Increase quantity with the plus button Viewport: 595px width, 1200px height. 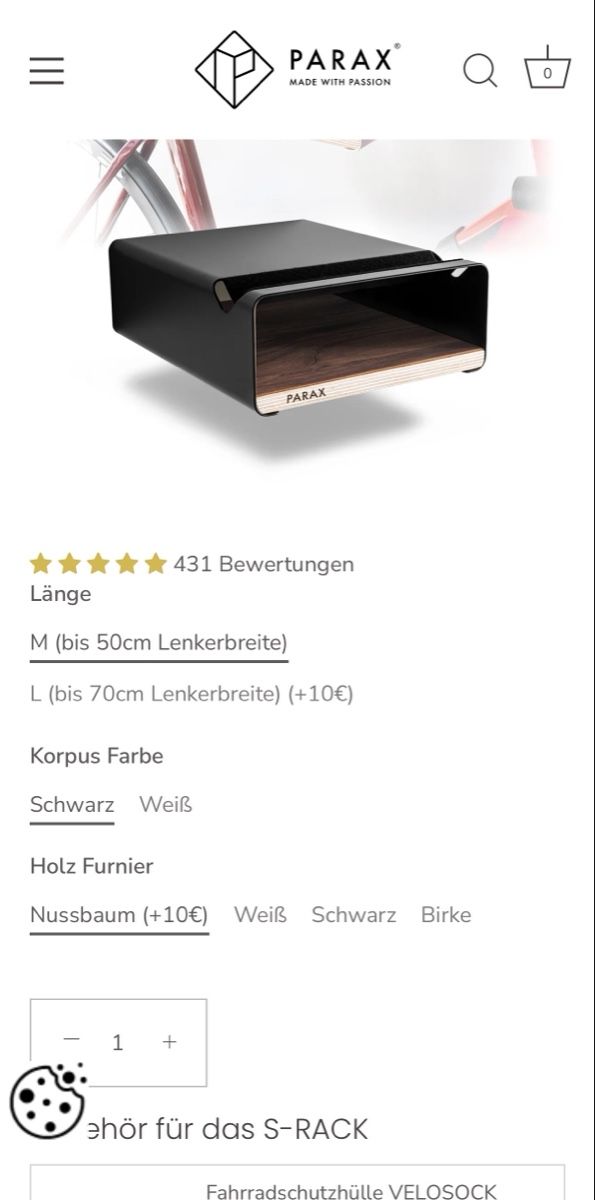pyautogui.click(x=169, y=1041)
